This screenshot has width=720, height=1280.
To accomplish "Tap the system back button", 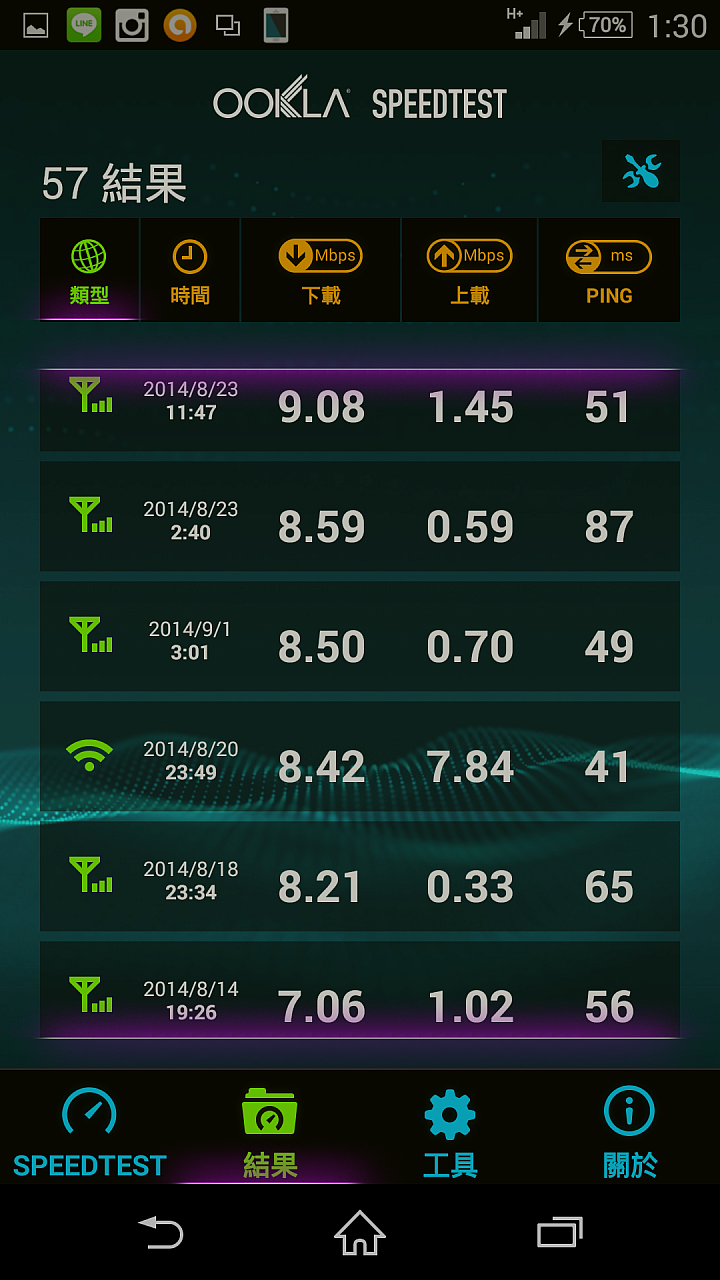I will (x=161, y=1232).
